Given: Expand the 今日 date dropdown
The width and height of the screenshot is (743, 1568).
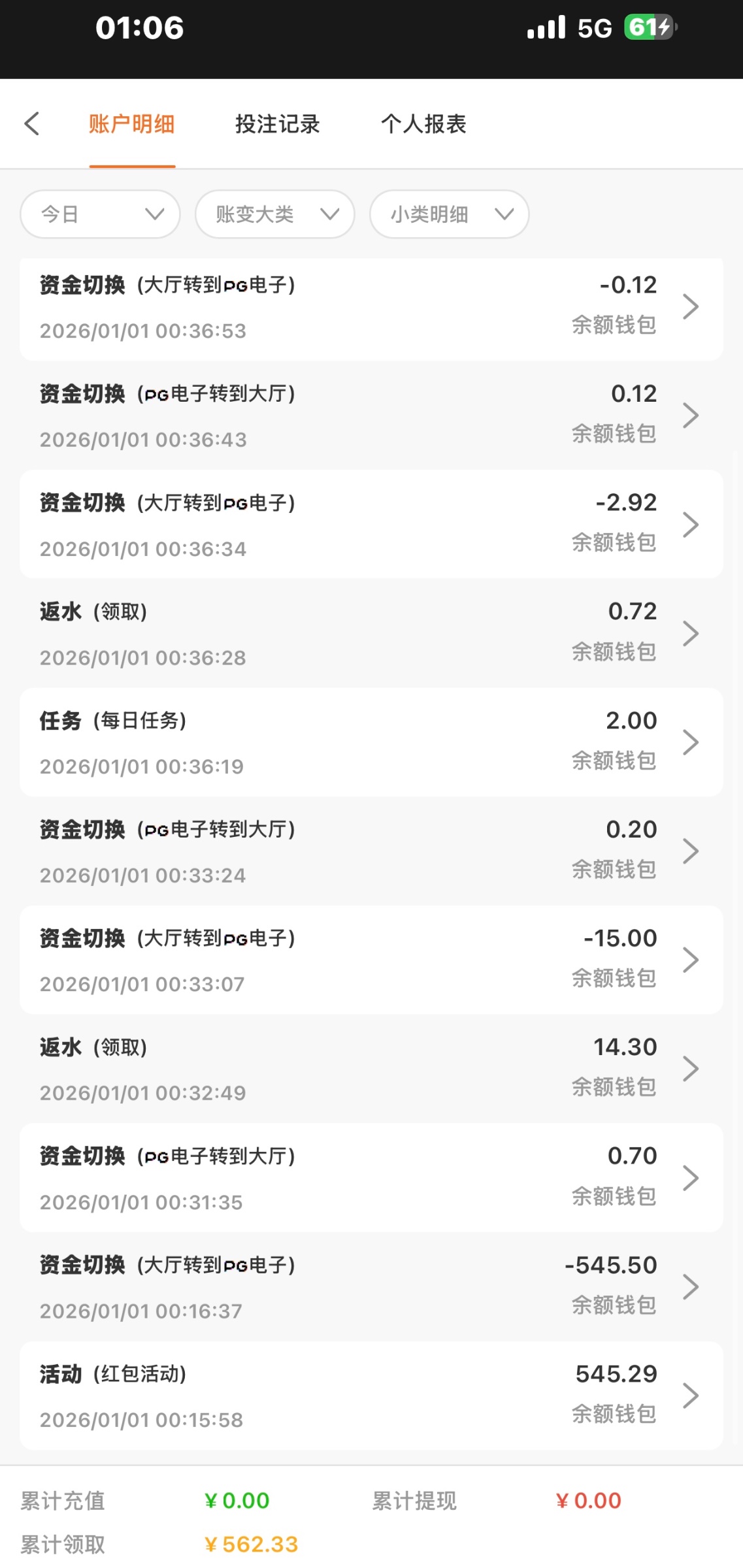Looking at the screenshot, I should (x=101, y=214).
